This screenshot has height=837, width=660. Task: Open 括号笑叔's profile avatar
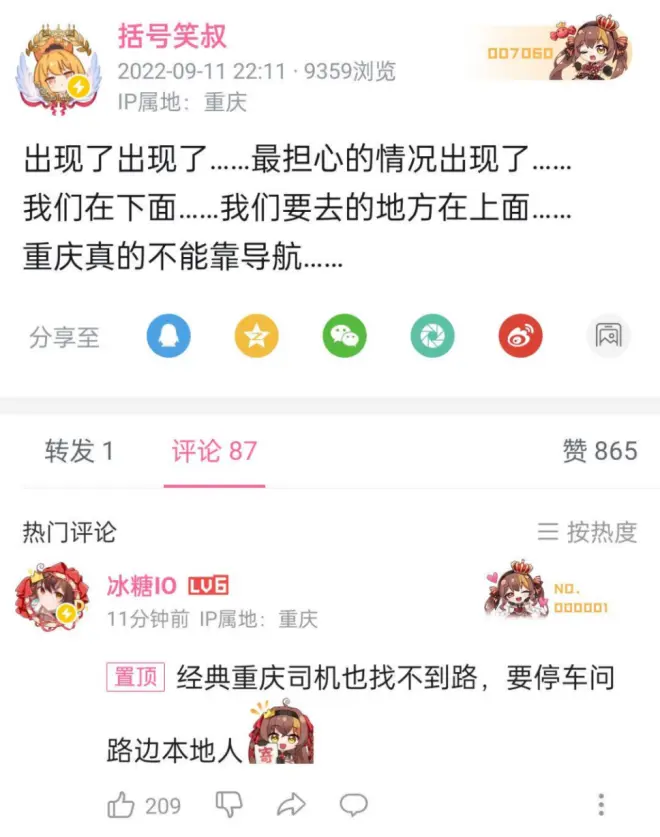(57, 69)
